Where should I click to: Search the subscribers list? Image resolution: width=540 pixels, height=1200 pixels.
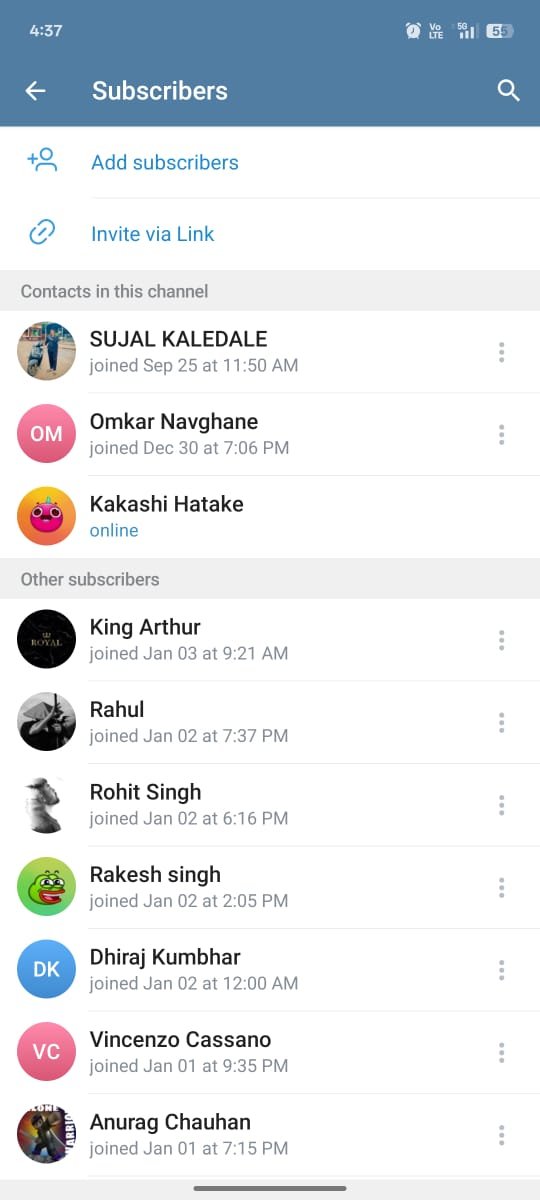click(x=509, y=91)
